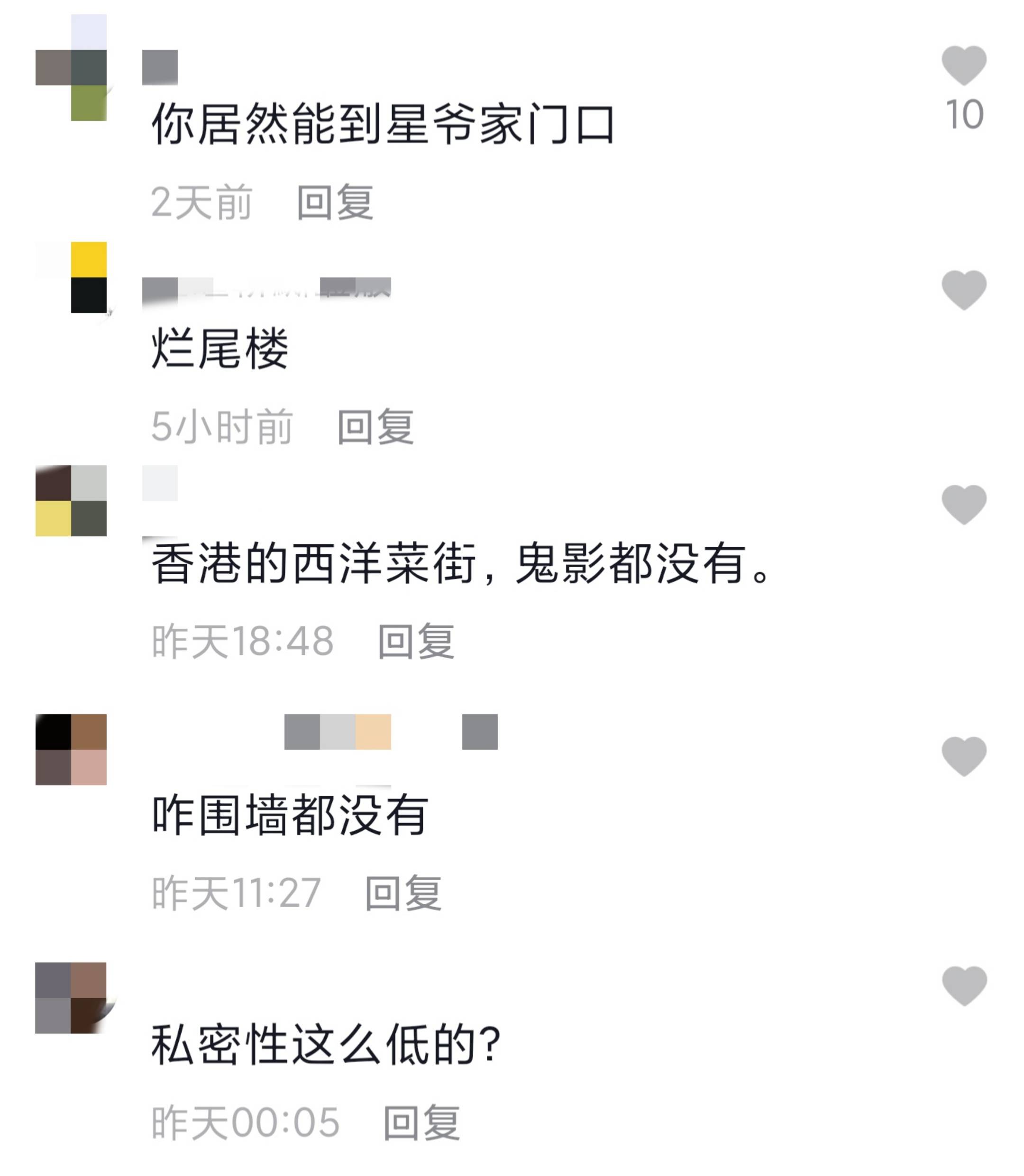Reply to the 香港的西洋菜街 comment
This screenshot has width=1024, height=1176.
(x=416, y=641)
